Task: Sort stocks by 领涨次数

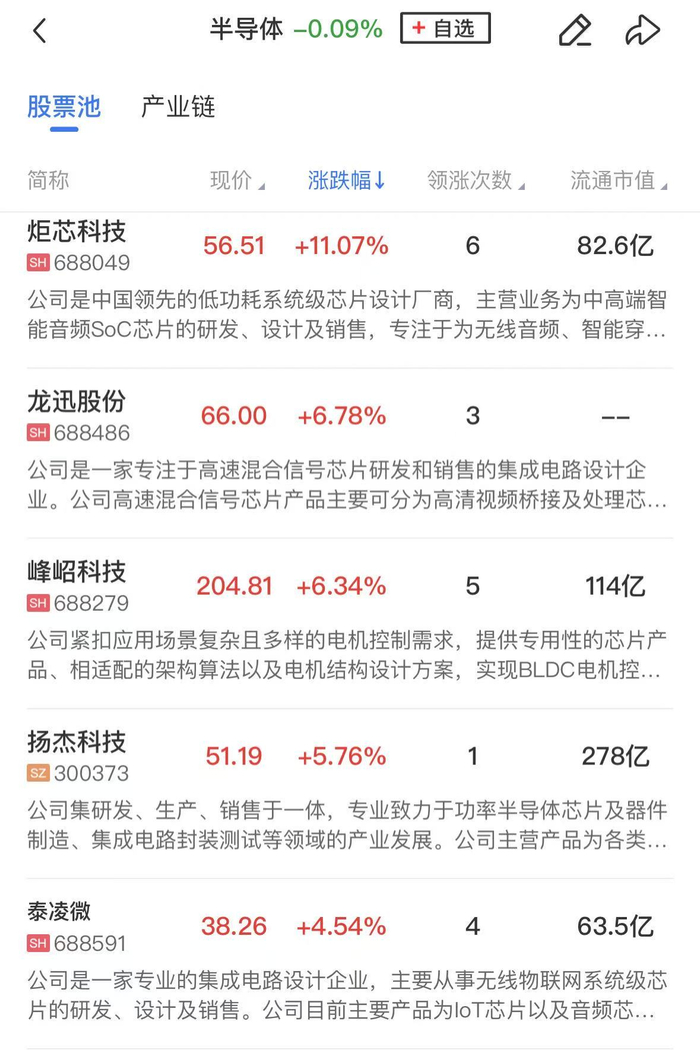Action: (x=476, y=180)
